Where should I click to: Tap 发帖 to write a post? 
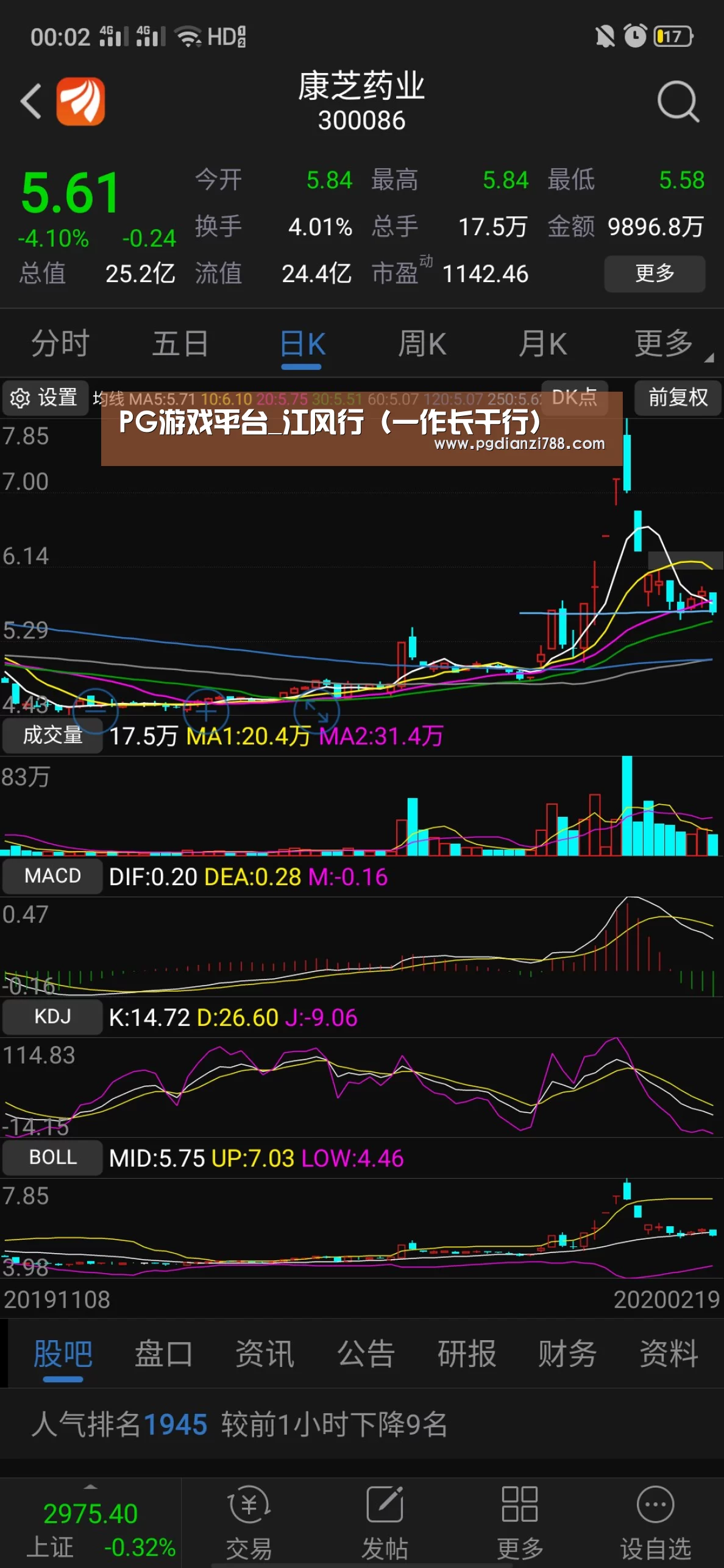point(385,1522)
